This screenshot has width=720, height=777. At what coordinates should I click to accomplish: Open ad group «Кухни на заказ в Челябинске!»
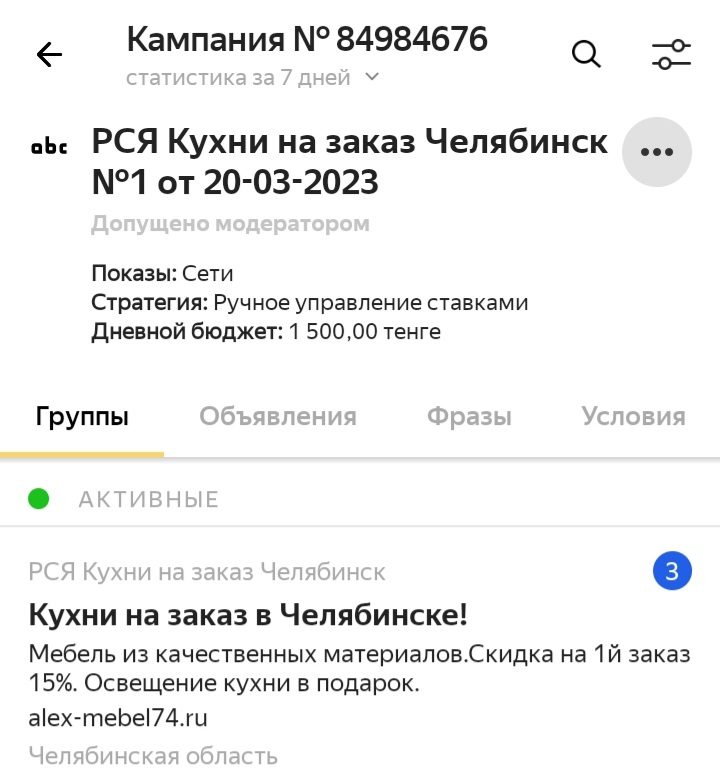[248, 614]
